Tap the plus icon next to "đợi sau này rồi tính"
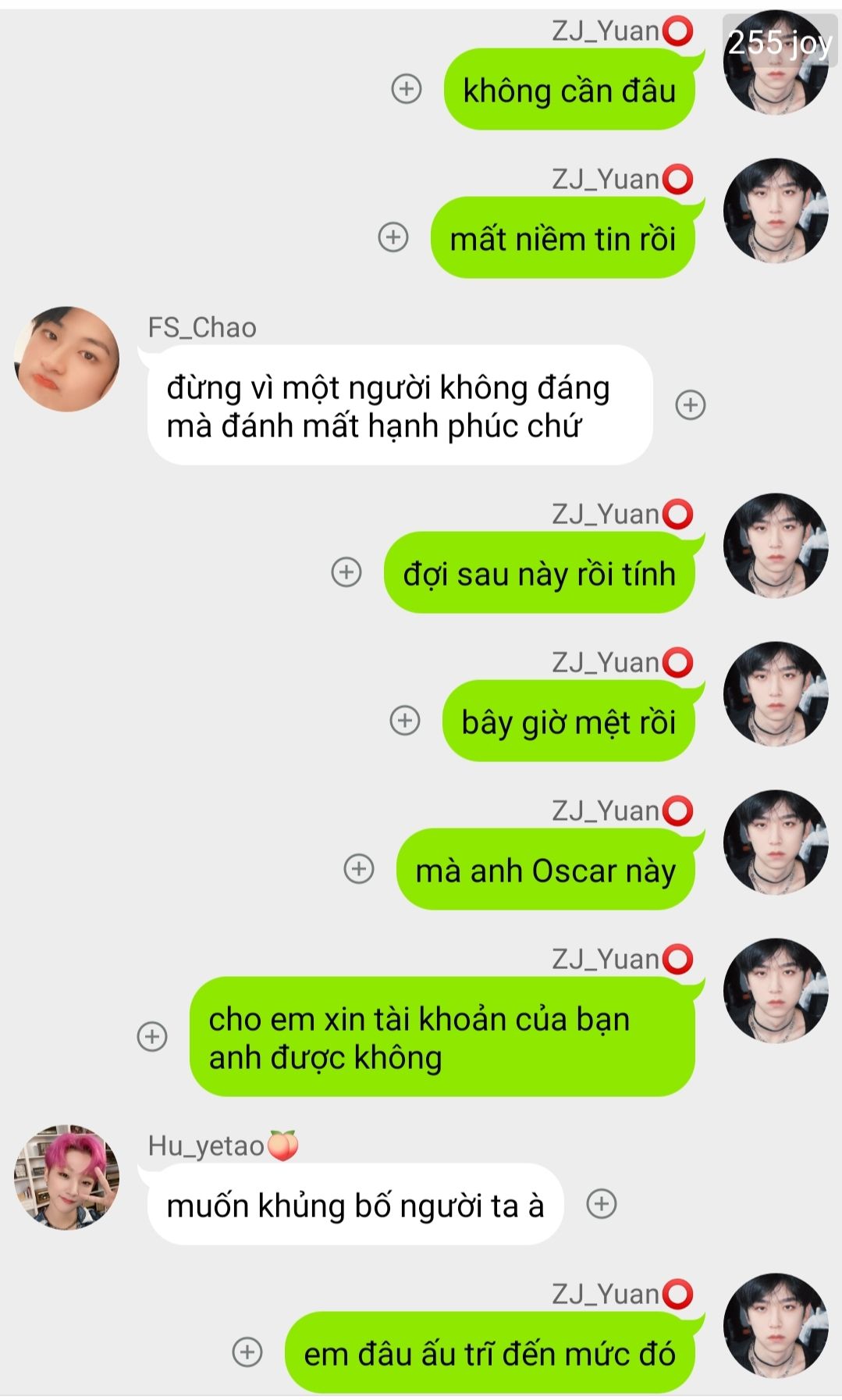Screen dimensions: 842x1400 pyautogui.click(x=346, y=572)
